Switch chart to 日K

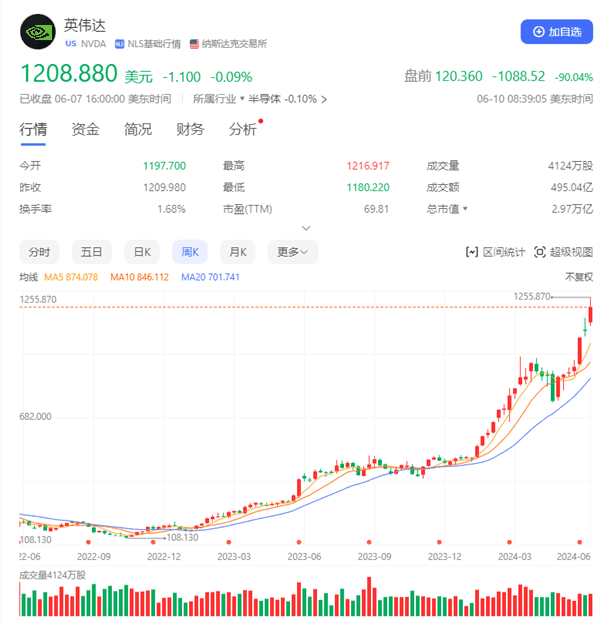pyautogui.click(x=142, y=251)
